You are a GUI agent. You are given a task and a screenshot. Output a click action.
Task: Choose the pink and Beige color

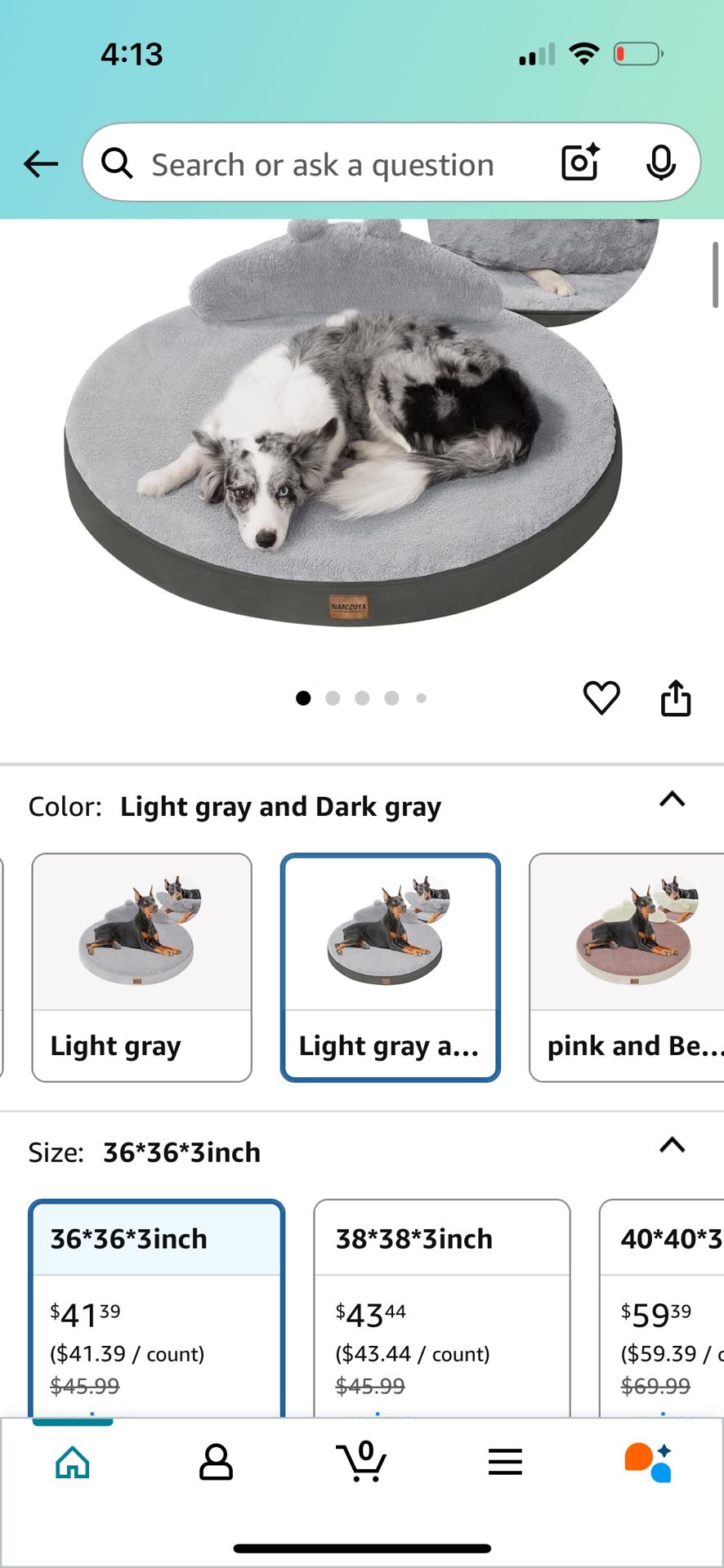point(628,967)
